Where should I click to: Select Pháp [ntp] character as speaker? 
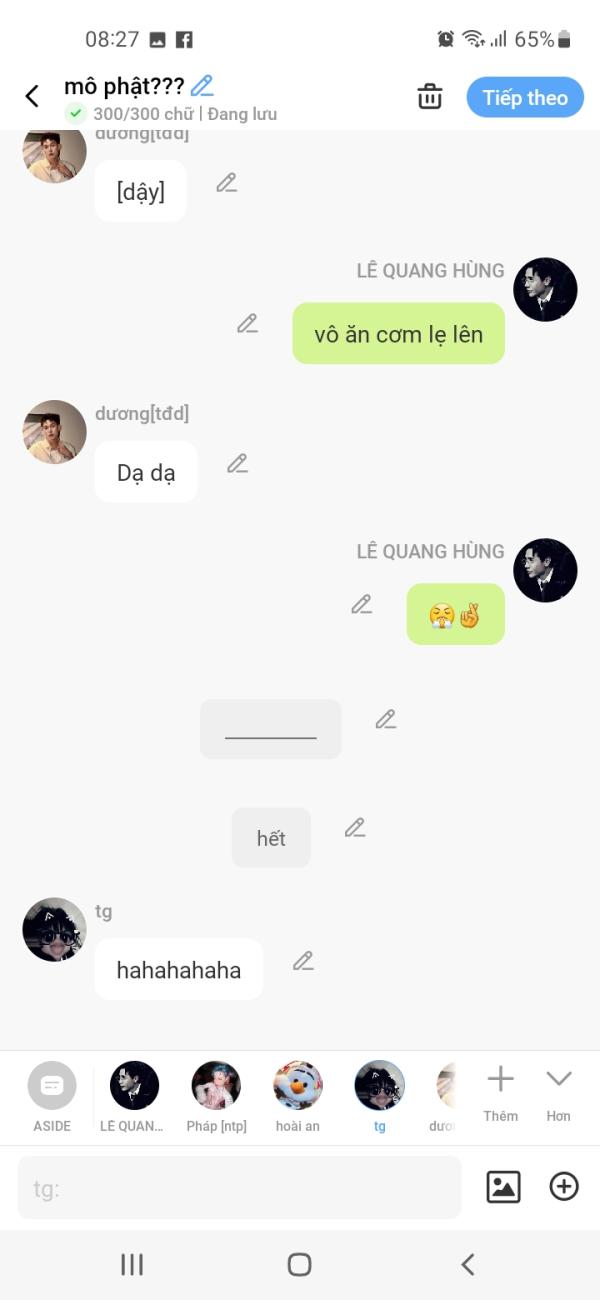216,1096
